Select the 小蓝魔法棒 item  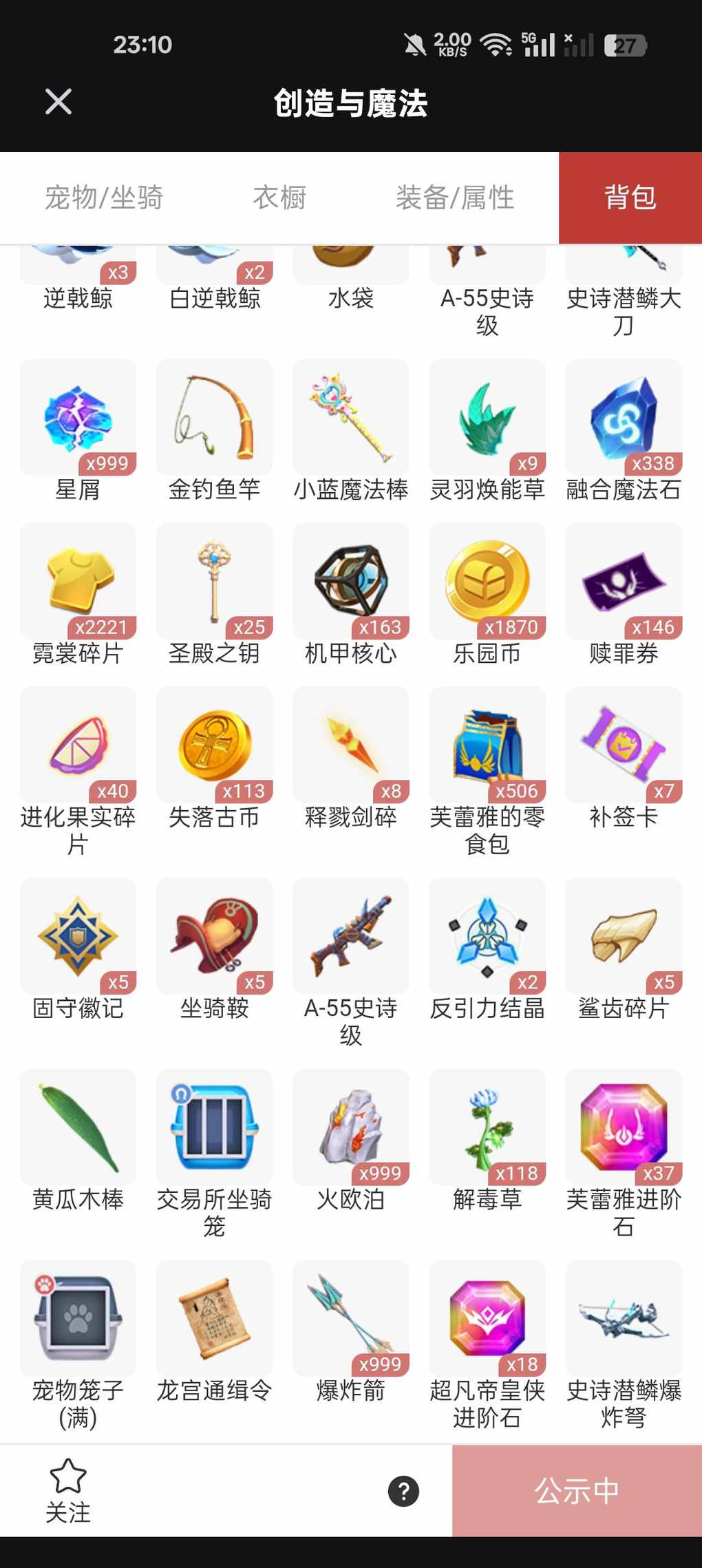[x=351, y=418]
